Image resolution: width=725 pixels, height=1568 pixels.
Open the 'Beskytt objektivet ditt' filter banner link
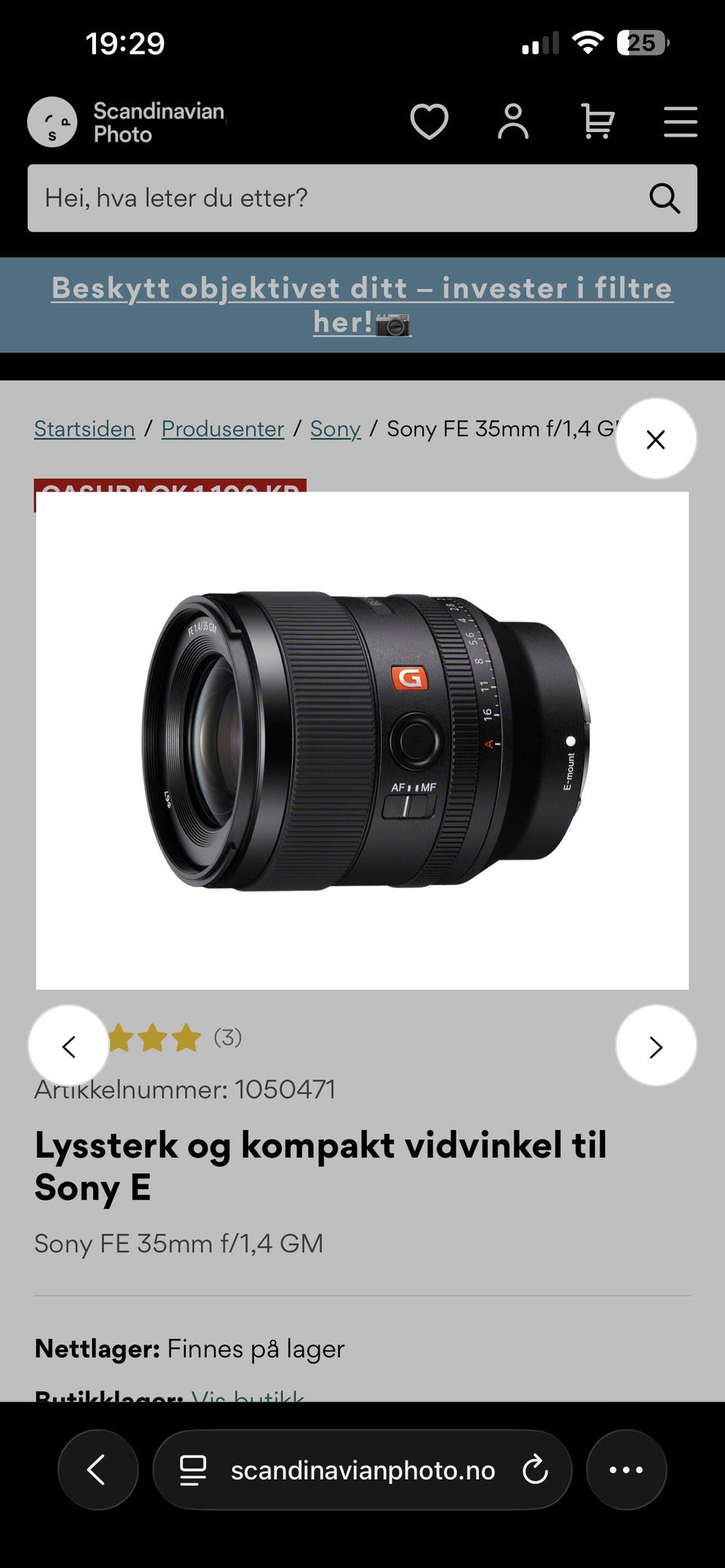pyautogui.click(x=362, y=305)
